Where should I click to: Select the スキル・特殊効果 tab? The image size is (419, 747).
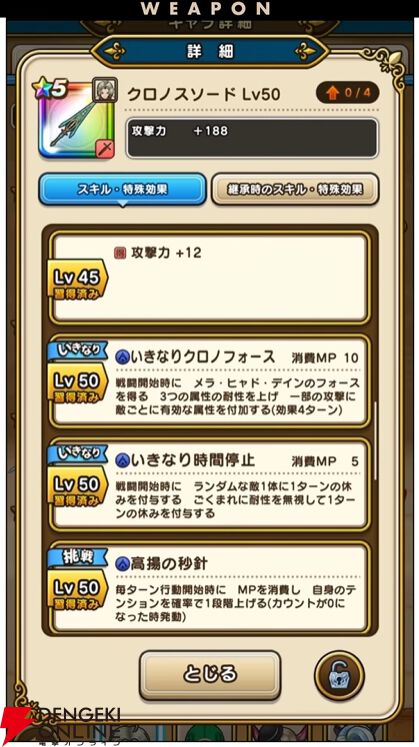[x=122, y=189]
